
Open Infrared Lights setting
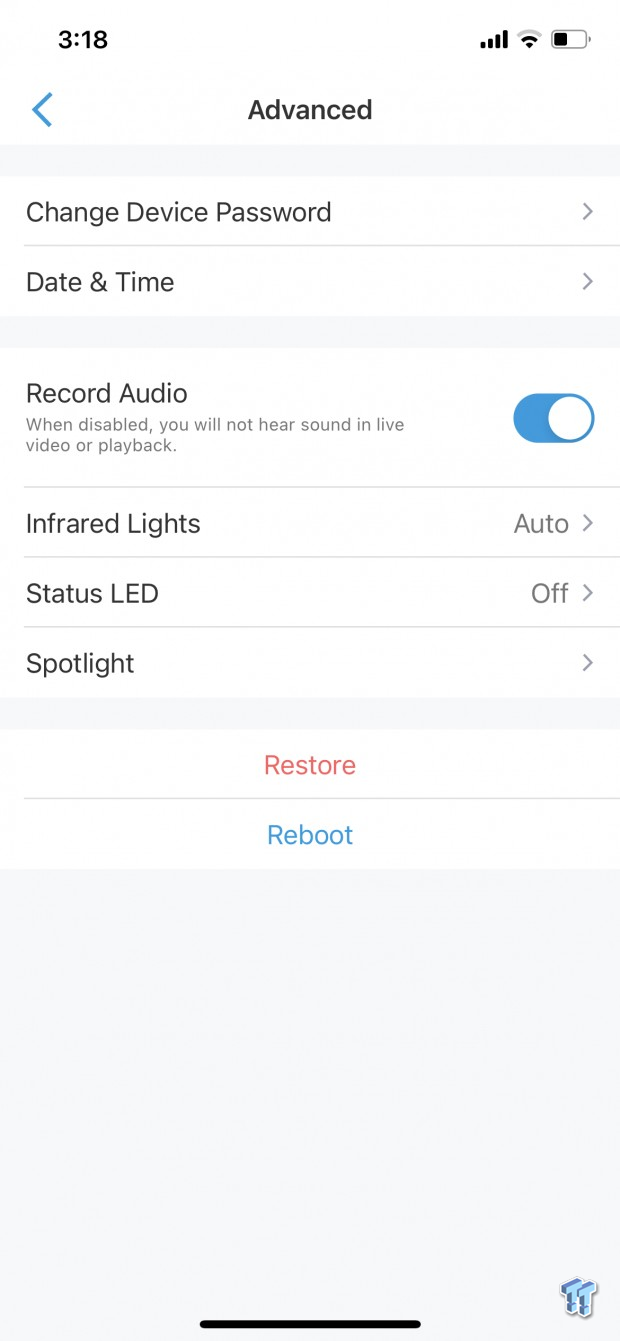[310, 523]
